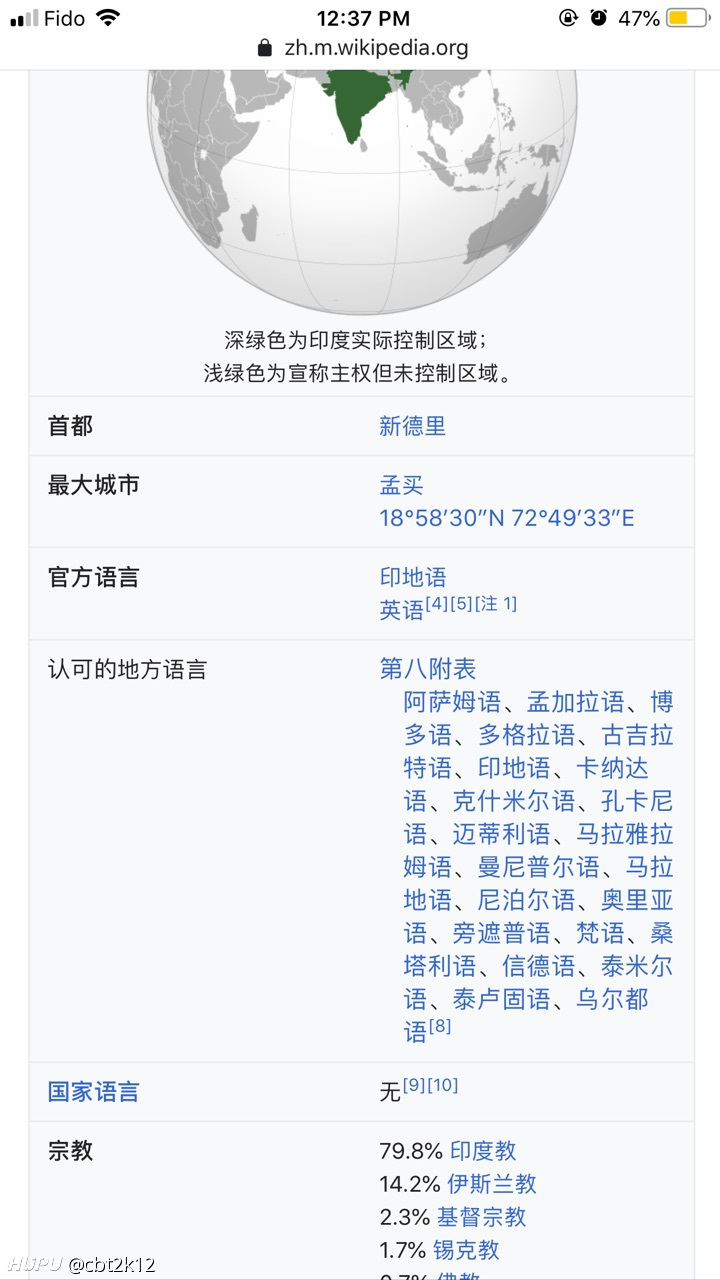The image size is (720, 1280).
Task: Open the 阿萨姆语 link
Action: tap(452, 702)
